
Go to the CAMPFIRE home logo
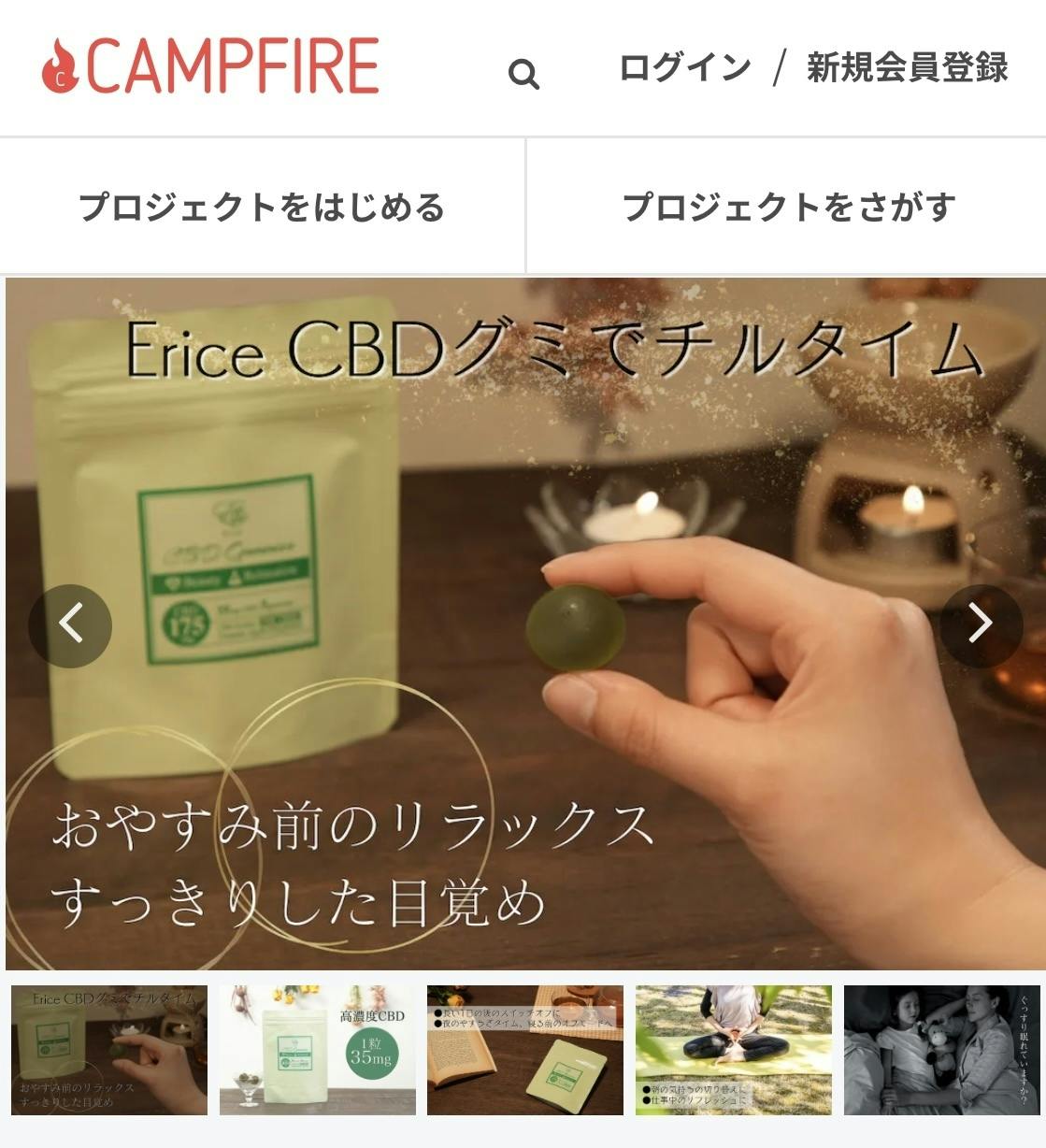point(210,66)
